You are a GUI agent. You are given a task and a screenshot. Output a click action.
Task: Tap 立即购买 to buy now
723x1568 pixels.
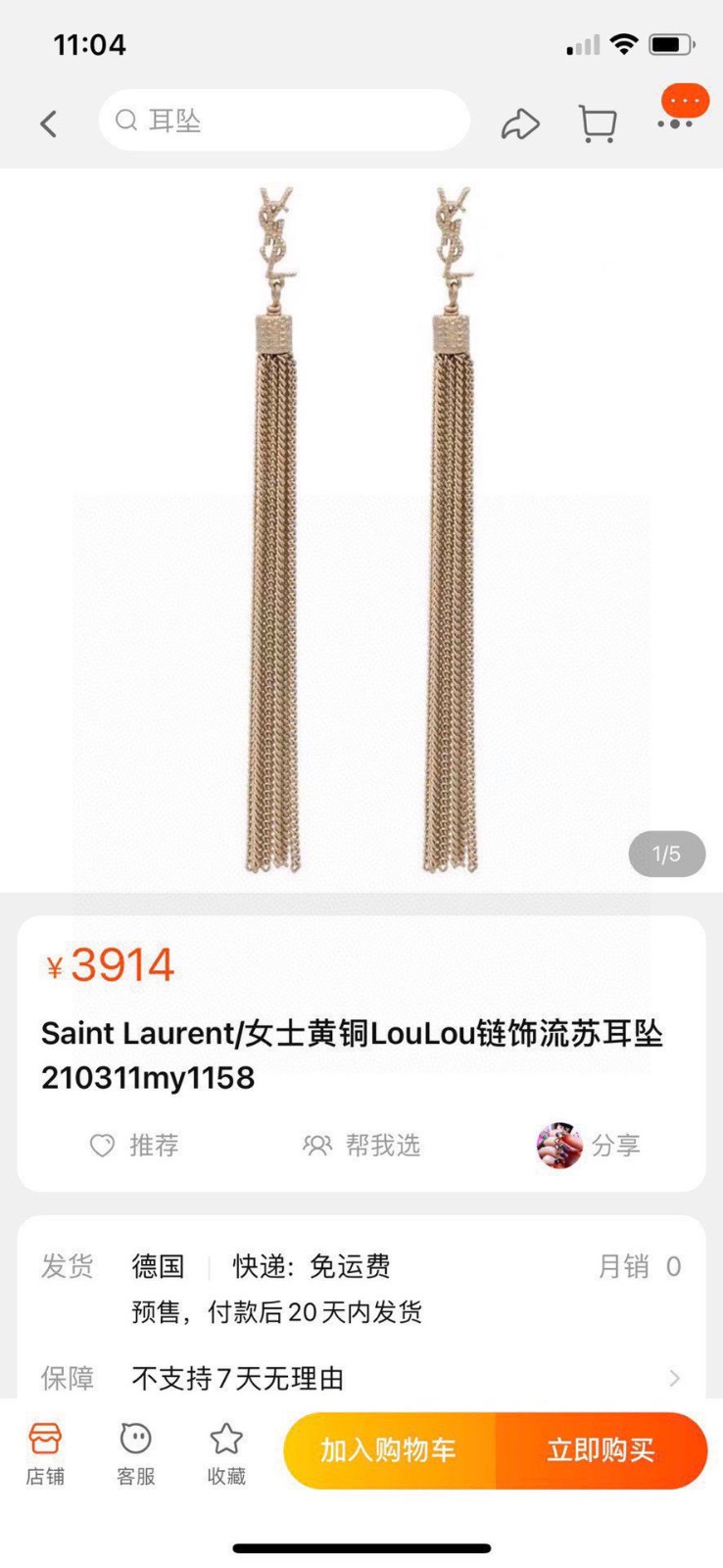click(601, 1450)
